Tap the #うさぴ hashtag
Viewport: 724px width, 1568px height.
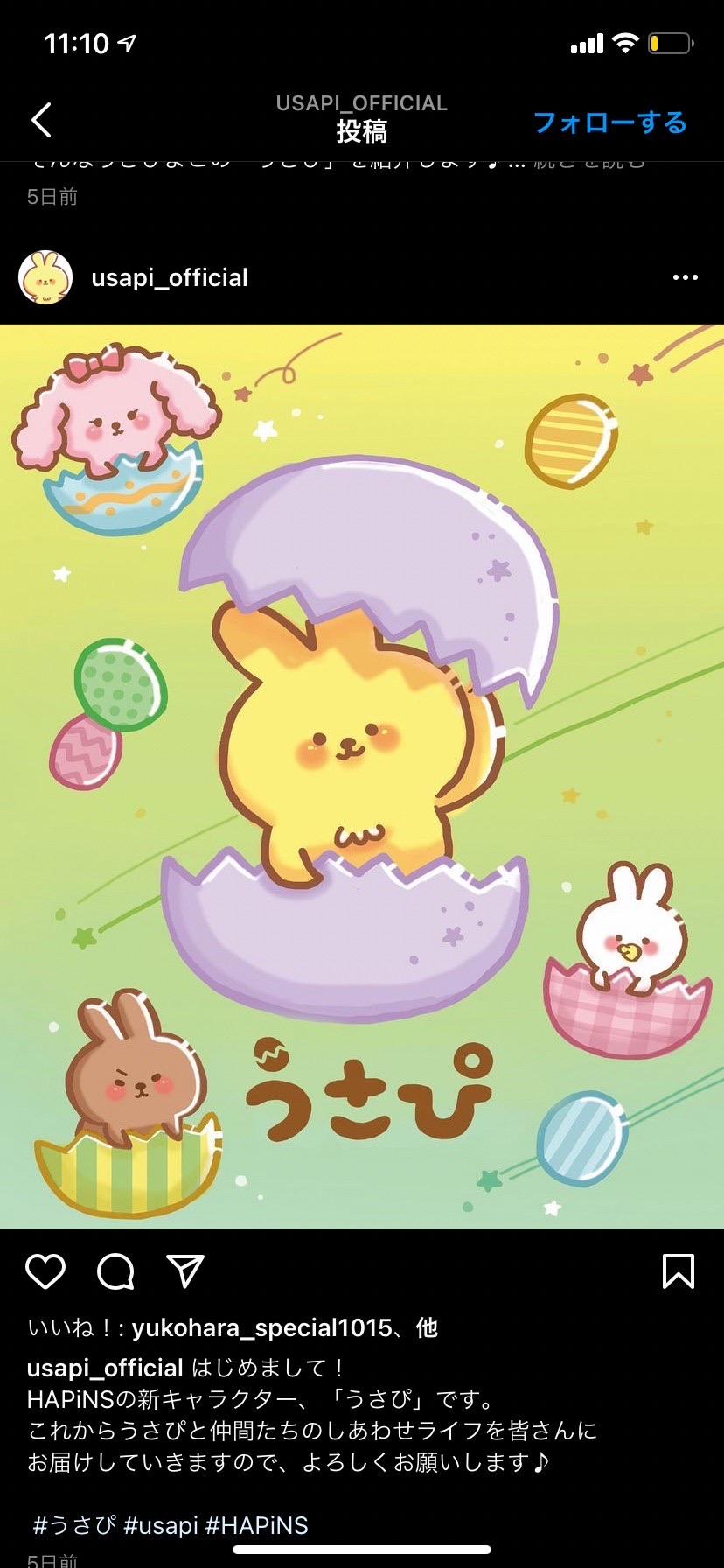[74, 1525]
